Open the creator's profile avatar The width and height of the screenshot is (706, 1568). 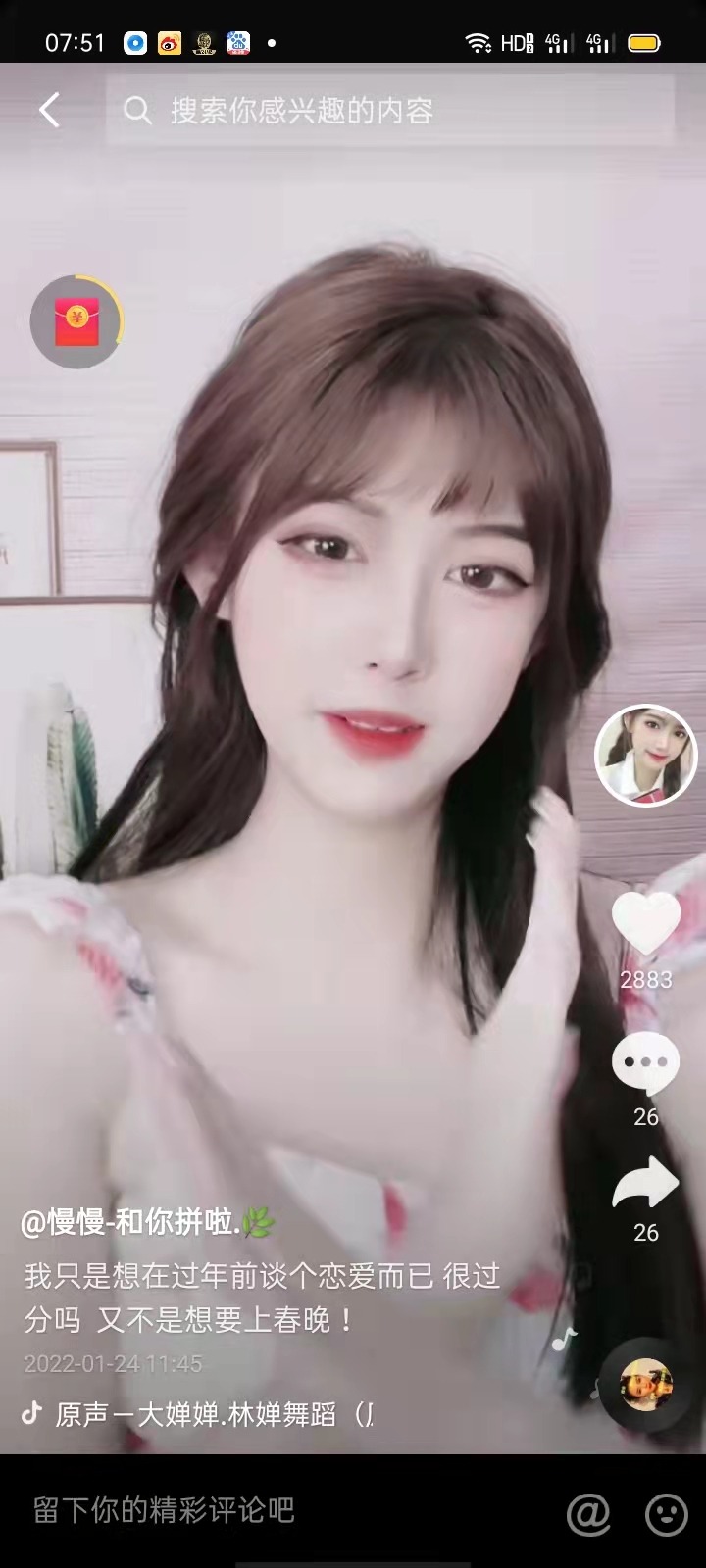pyautogui.click(x=645, y=755)
